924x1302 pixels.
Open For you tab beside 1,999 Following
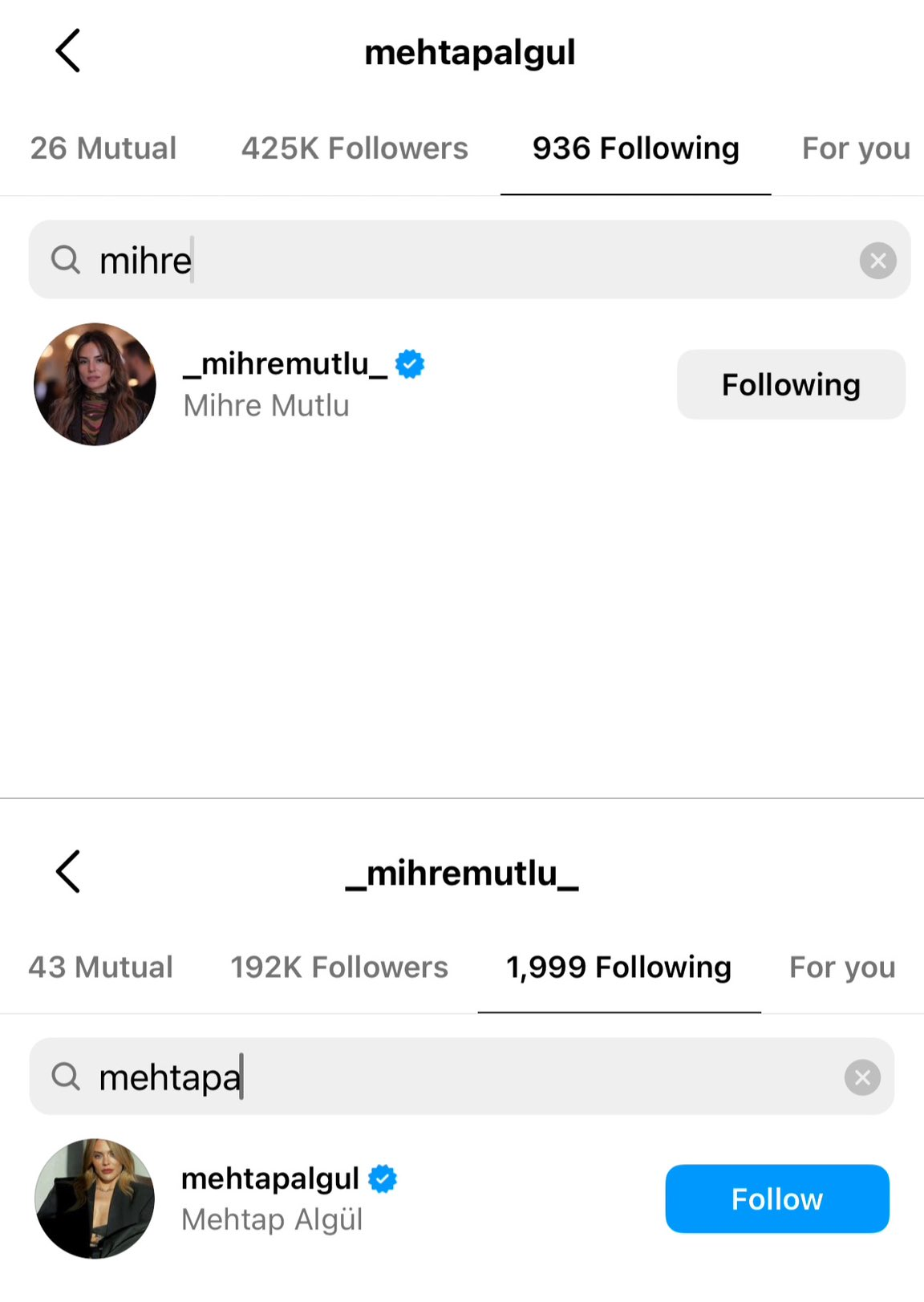point(841,967)
